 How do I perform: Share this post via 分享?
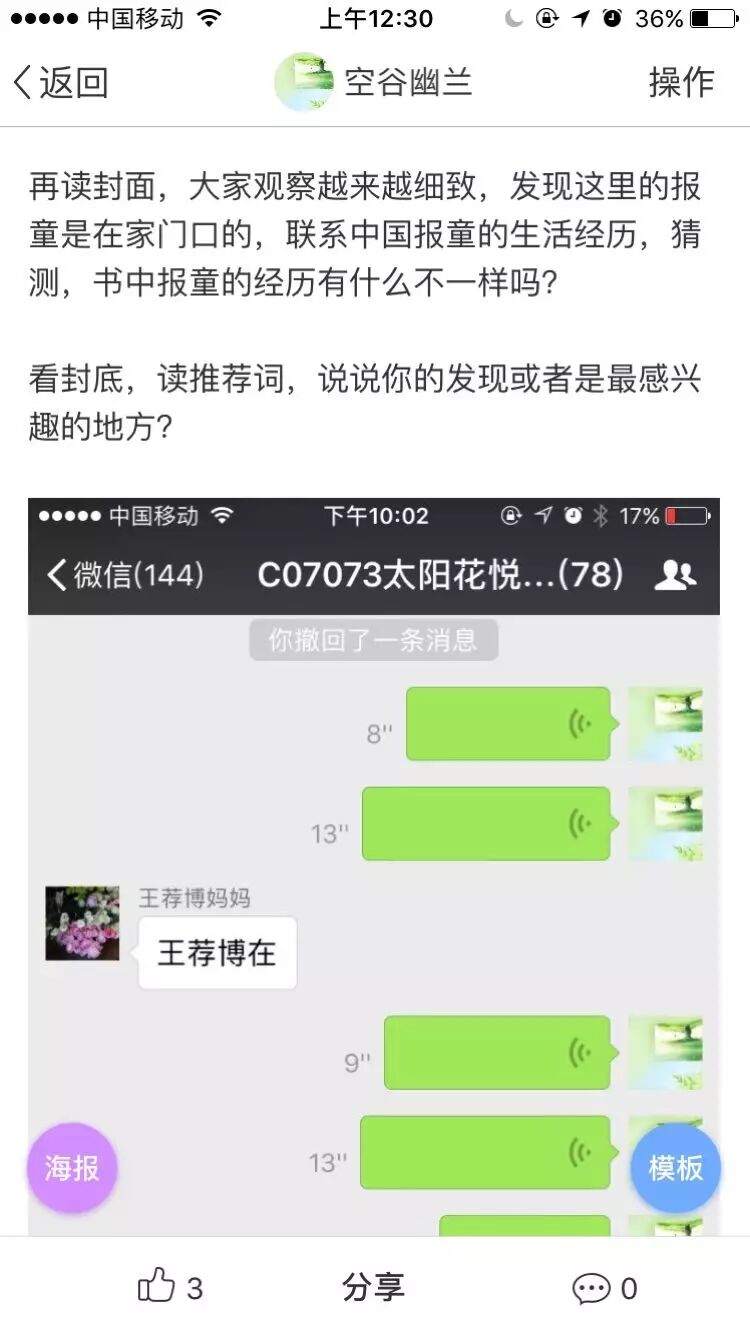(373, 1287)
